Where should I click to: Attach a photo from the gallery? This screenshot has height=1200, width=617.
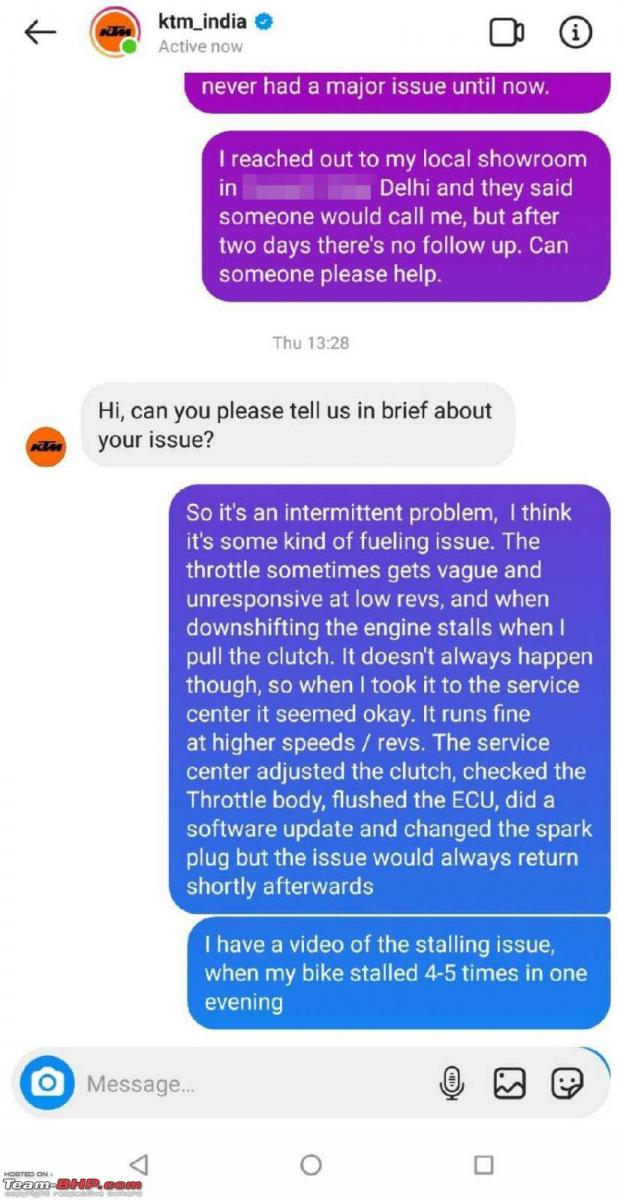tap(509, 1083)
